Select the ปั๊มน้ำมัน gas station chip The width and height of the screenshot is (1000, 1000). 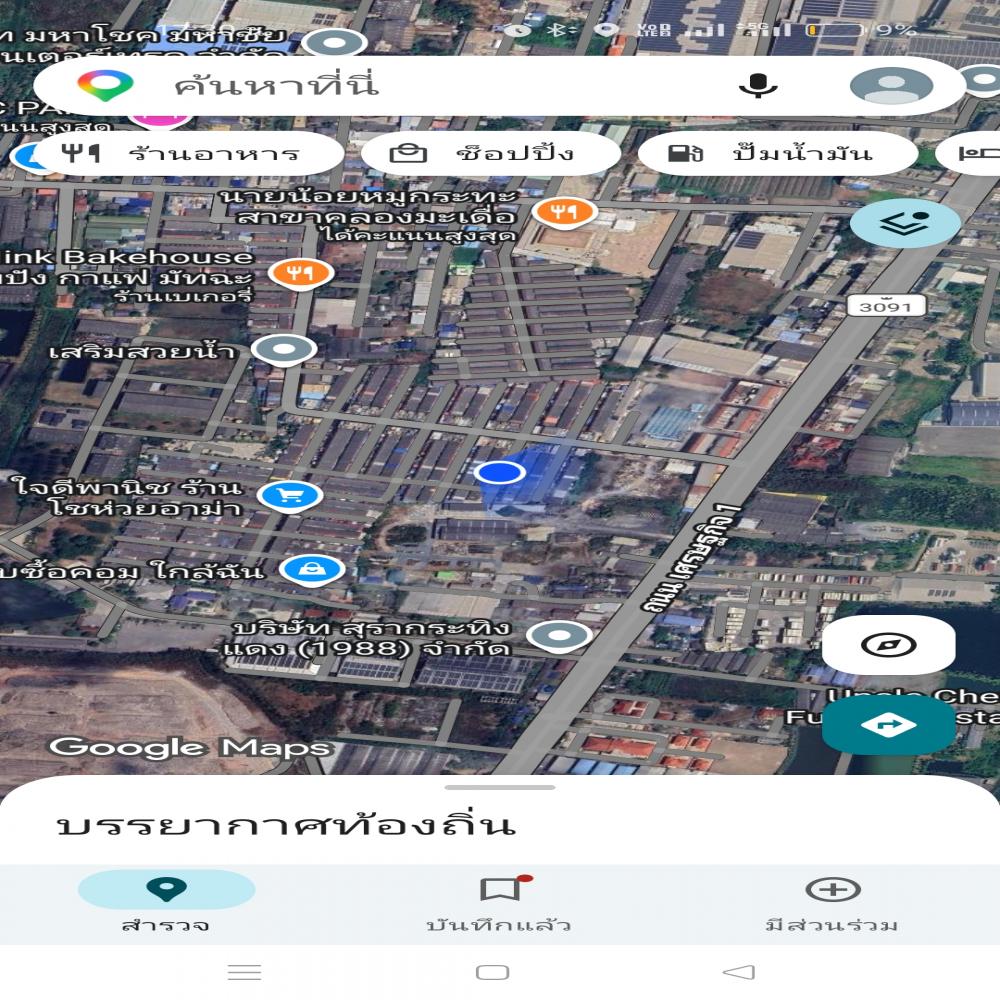778,154
